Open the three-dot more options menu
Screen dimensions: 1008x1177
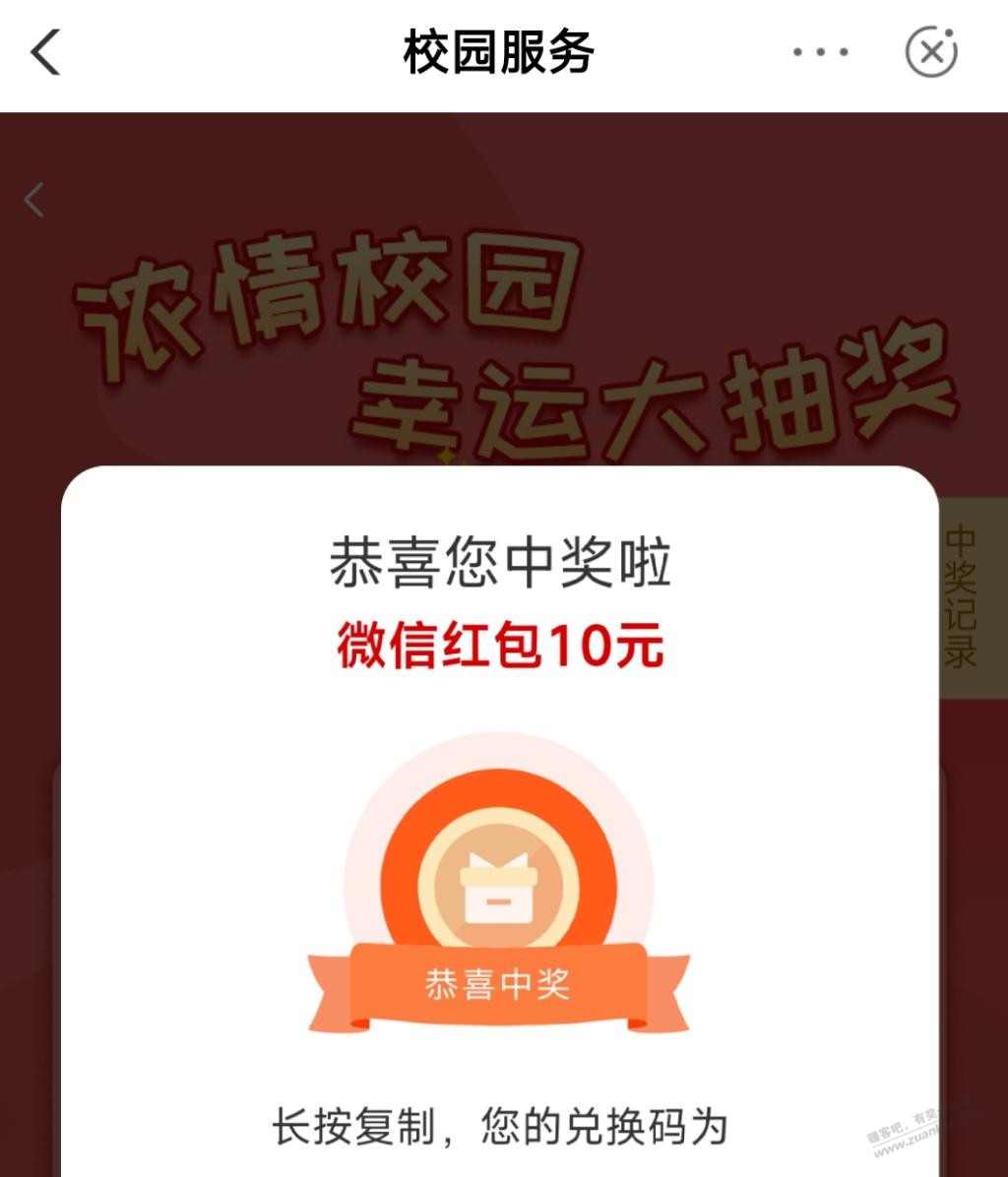pos(820,52)
